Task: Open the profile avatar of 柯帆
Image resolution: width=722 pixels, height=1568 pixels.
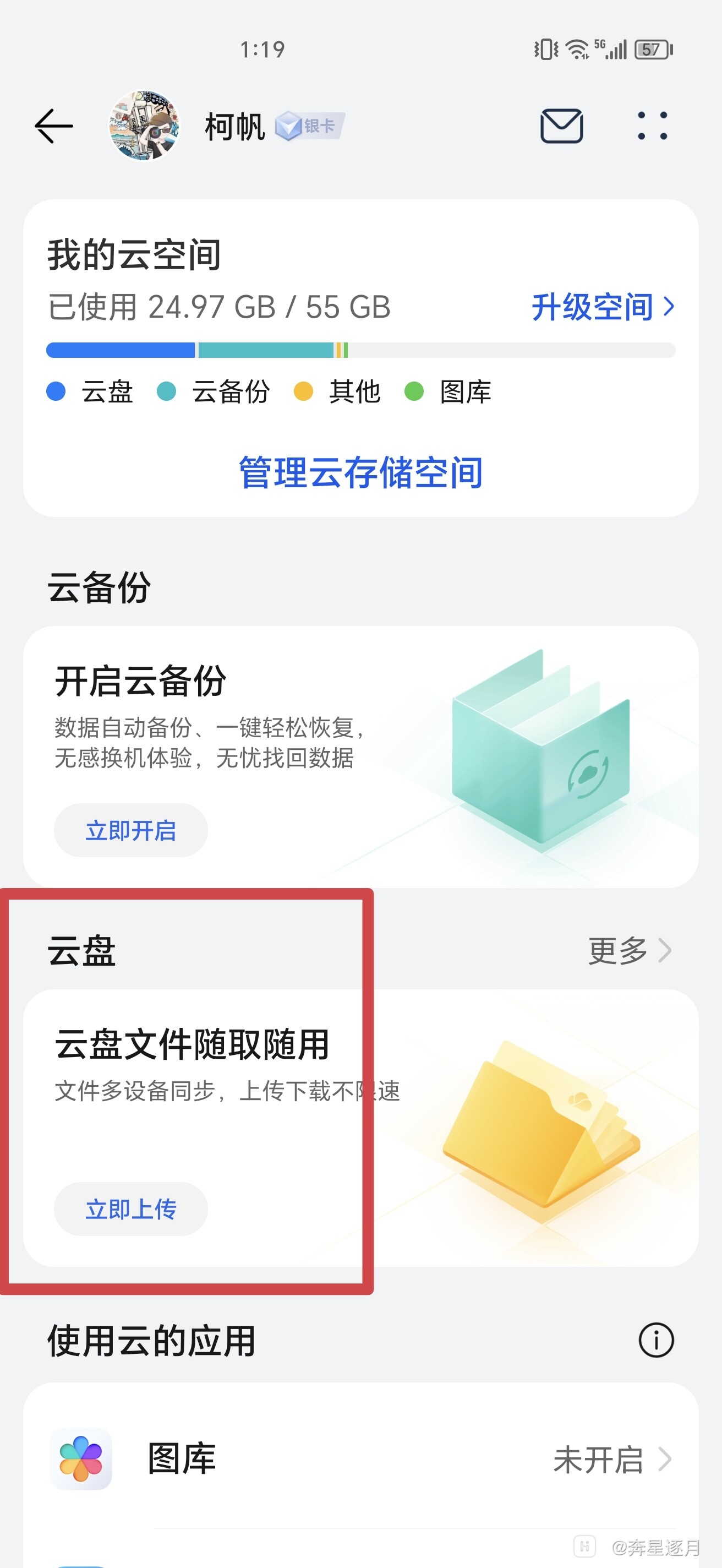Action: click(x=144, y=126)
